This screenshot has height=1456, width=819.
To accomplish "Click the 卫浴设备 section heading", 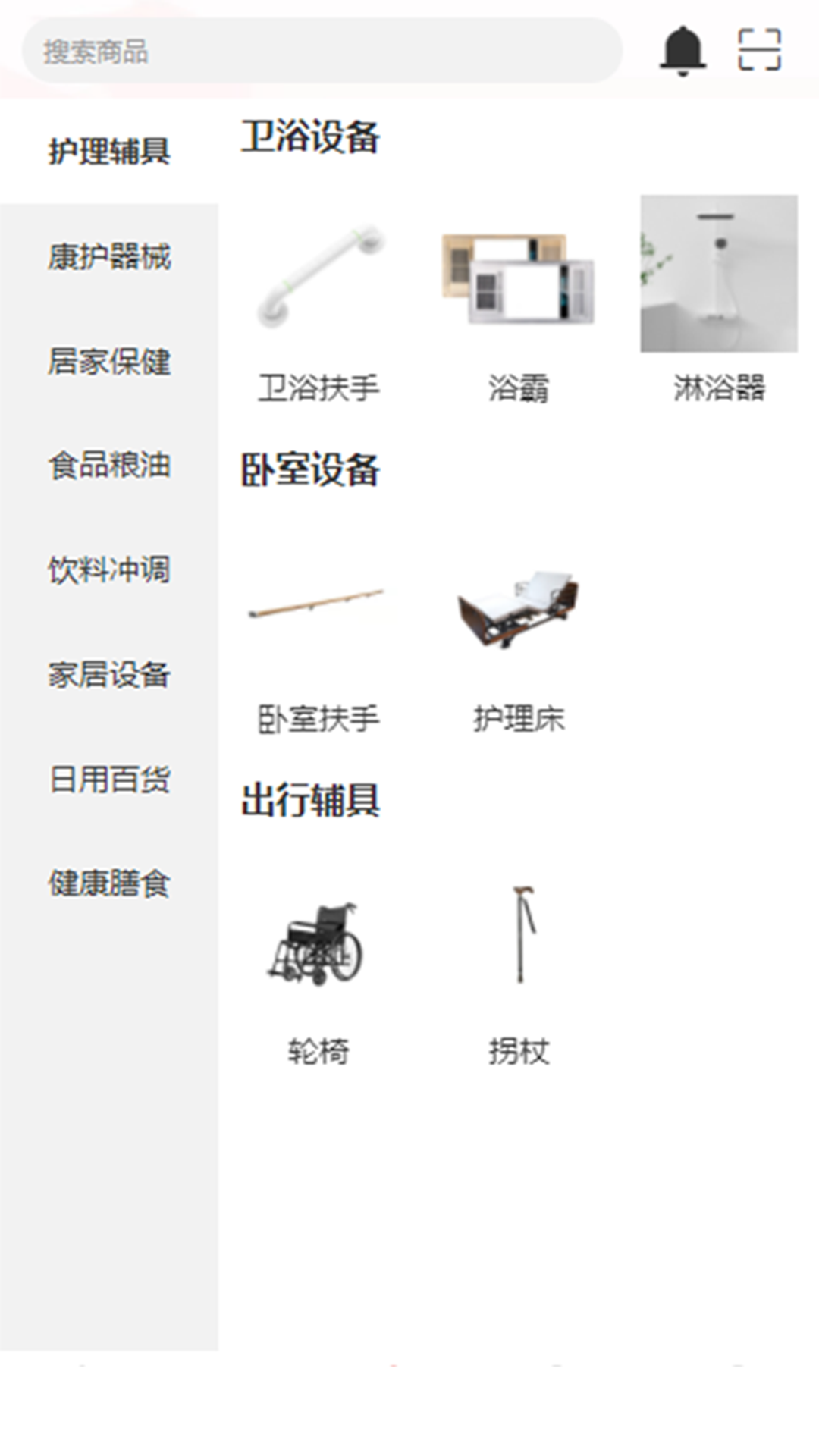I will 313,138.
